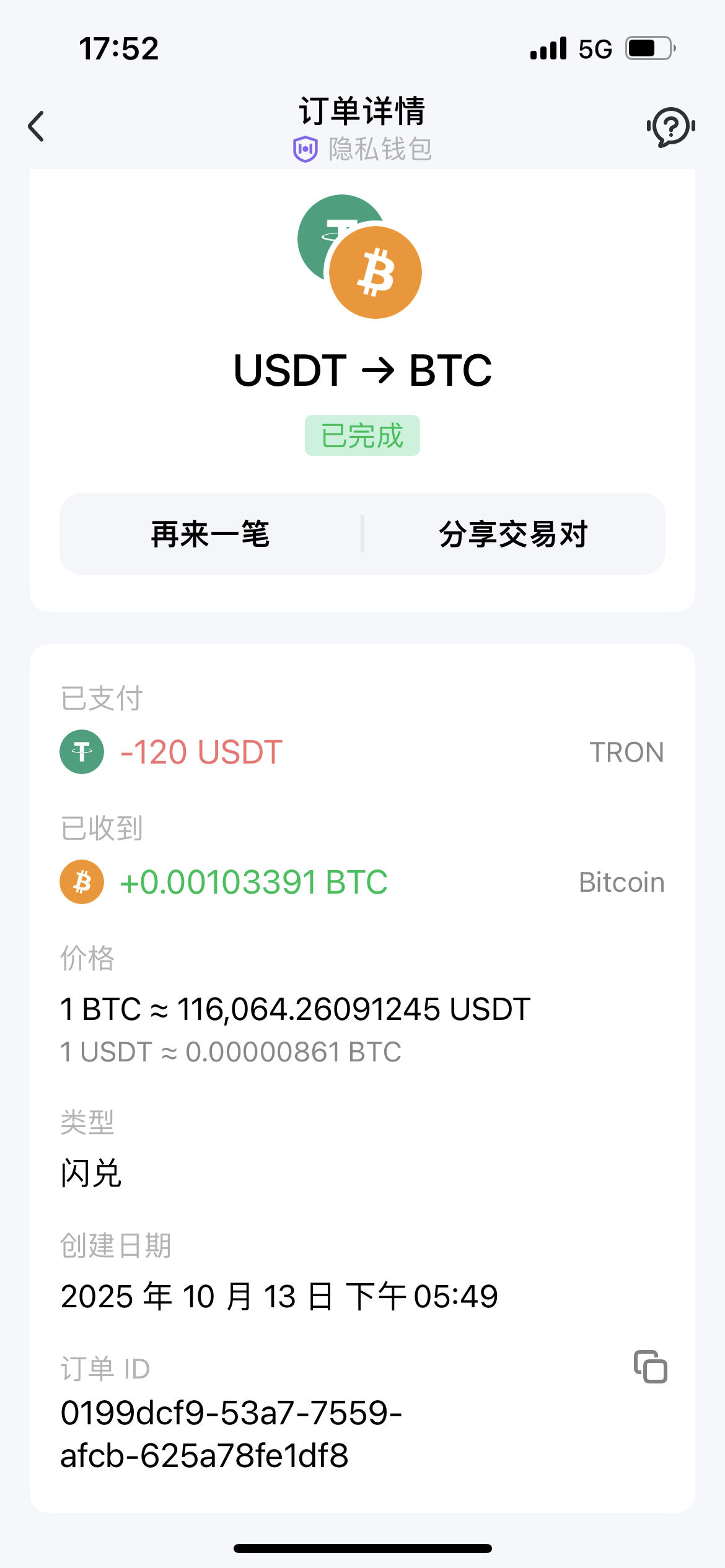This screenshot has width=725, height=1568.
Task: Go back from order details
Action: [37, 126]
